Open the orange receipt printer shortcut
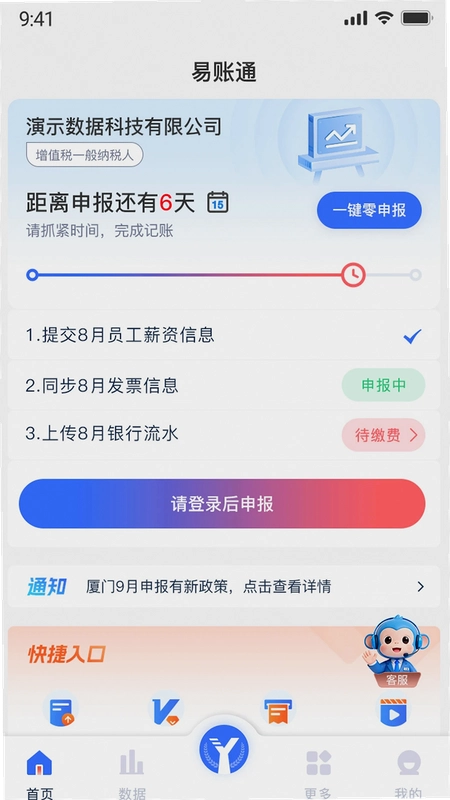This screenshot has height=800, width=450. point(277,711)
